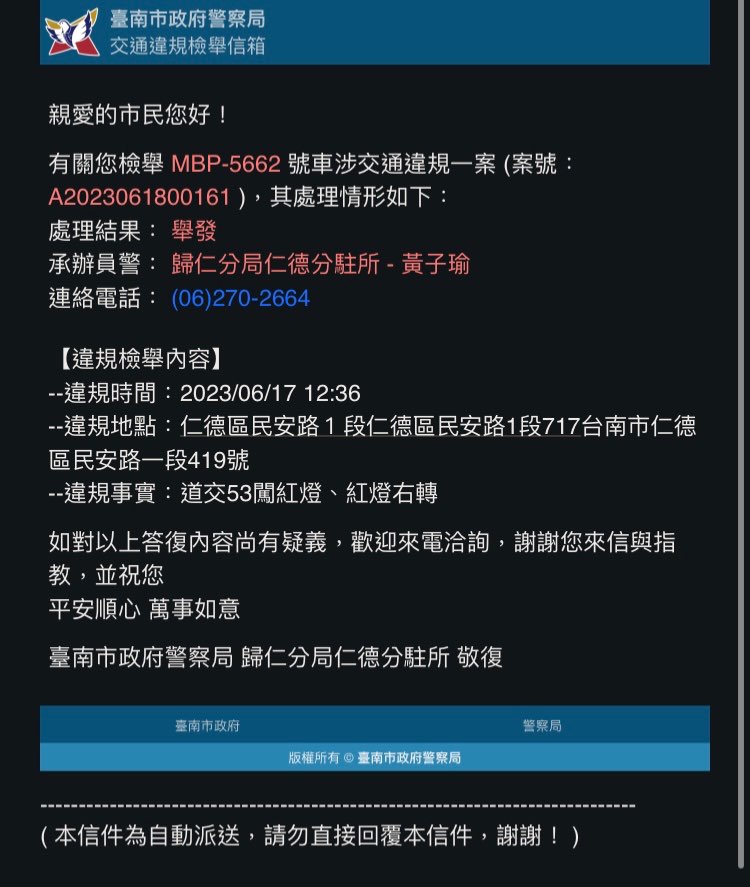The image size is (750, 887).
Task: Call the phone number (06)270-2664
Action: [240, 298]
